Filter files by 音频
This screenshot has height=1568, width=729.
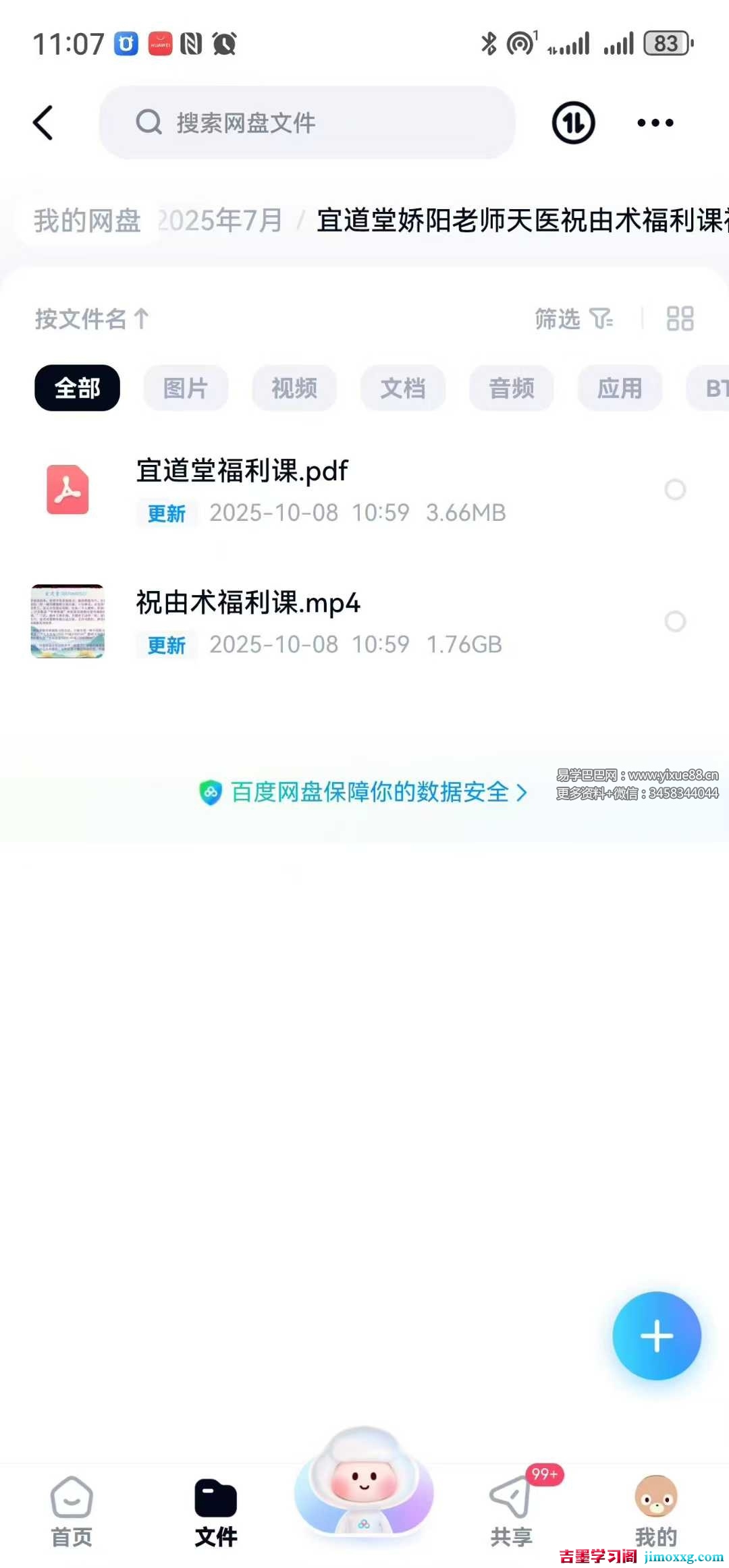point(511,388)
